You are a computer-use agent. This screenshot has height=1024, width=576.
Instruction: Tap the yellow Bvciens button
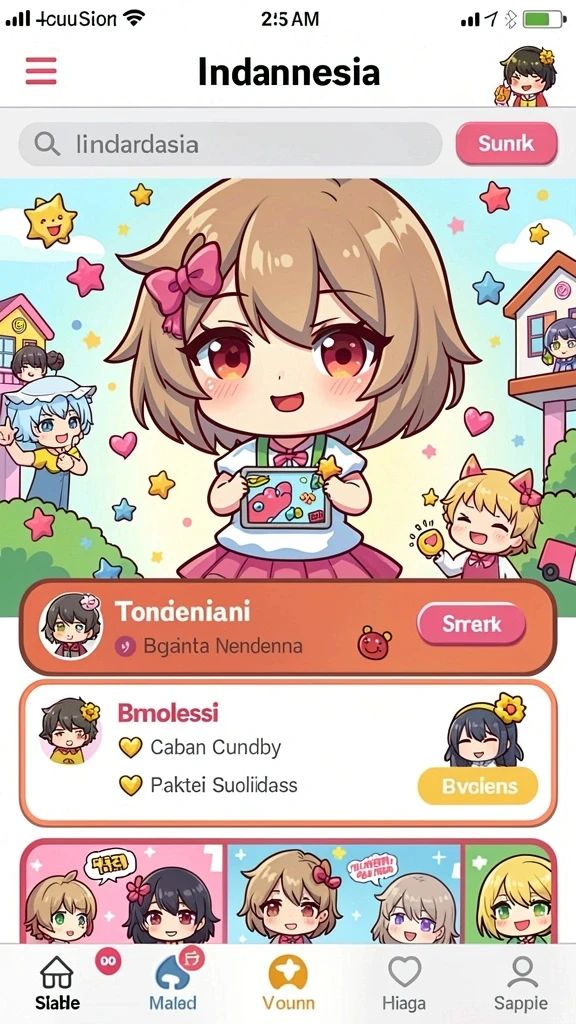coord(477,786)
